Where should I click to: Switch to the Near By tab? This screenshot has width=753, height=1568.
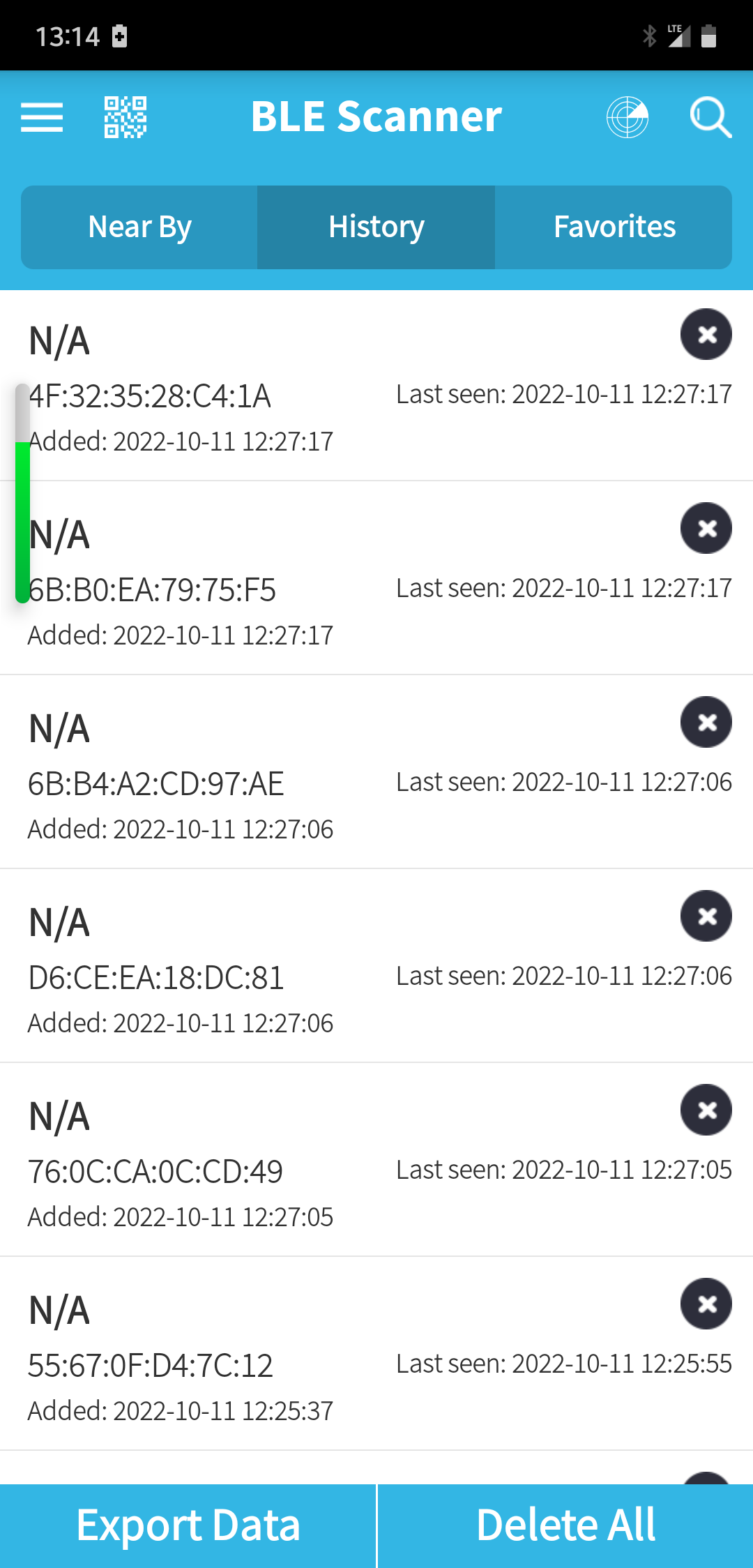[x=139, y=227]
